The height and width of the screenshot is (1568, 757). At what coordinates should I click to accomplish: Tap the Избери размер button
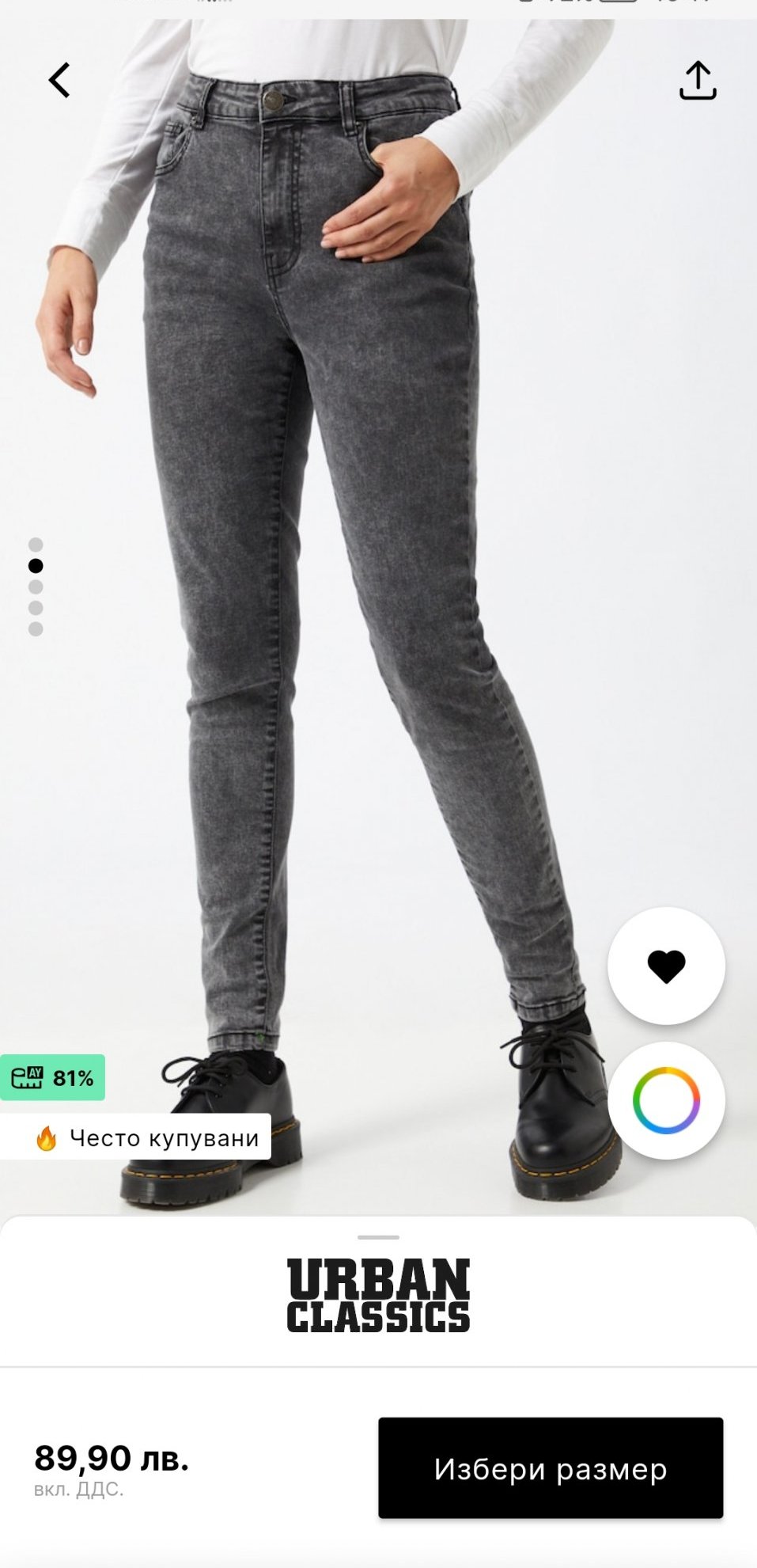[551, 1468]
